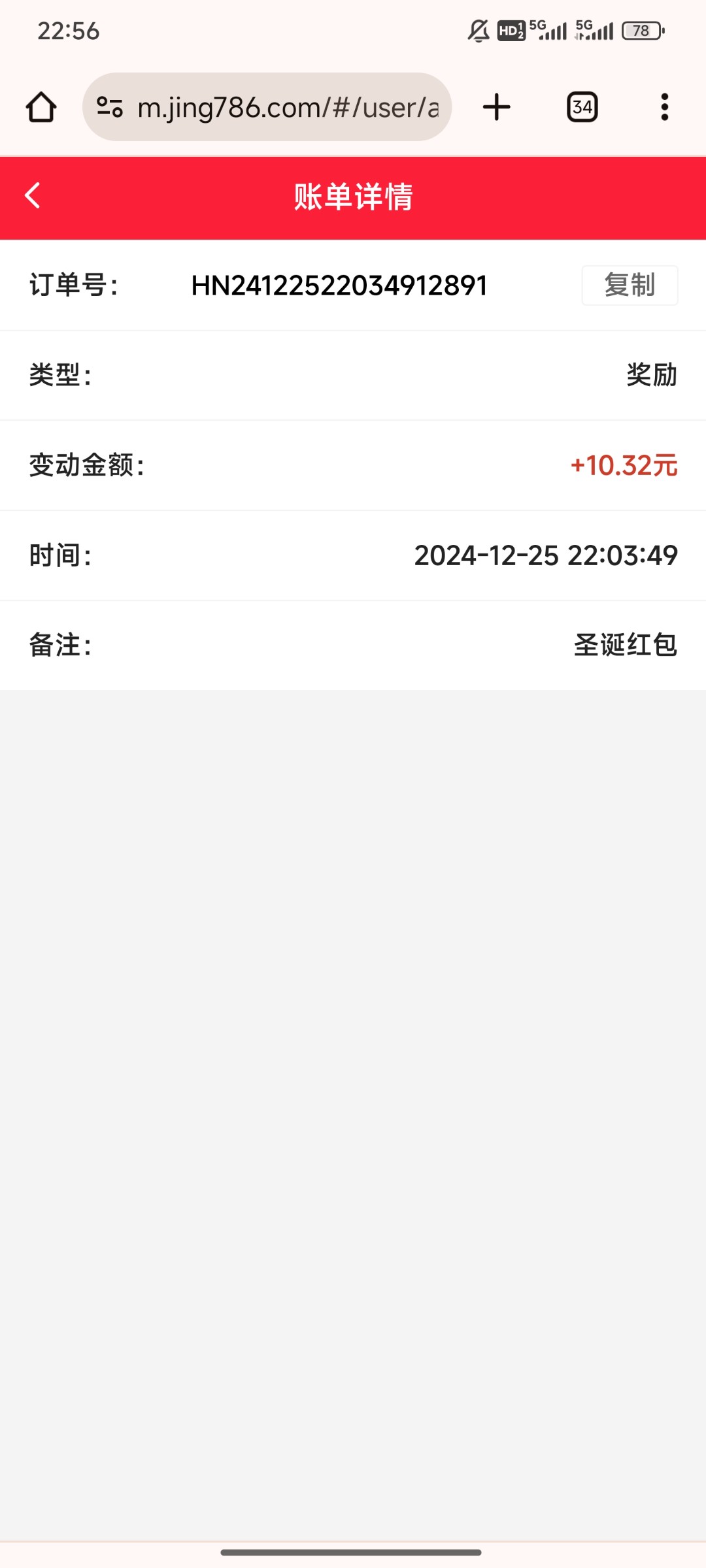Select the order number HN24122522034912891

click(x=339, y=285)
